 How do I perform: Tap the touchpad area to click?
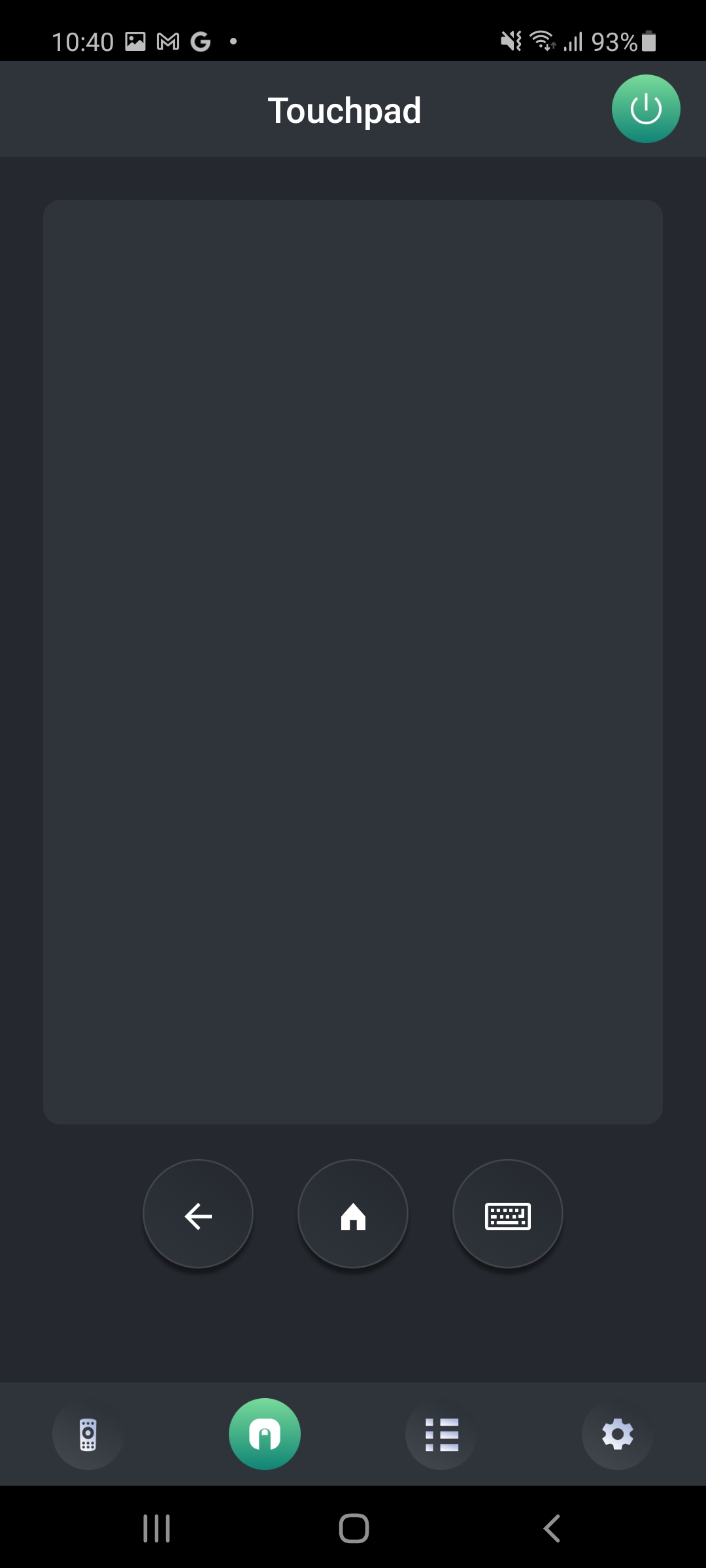pyautogui.click(x=353, y=661)
